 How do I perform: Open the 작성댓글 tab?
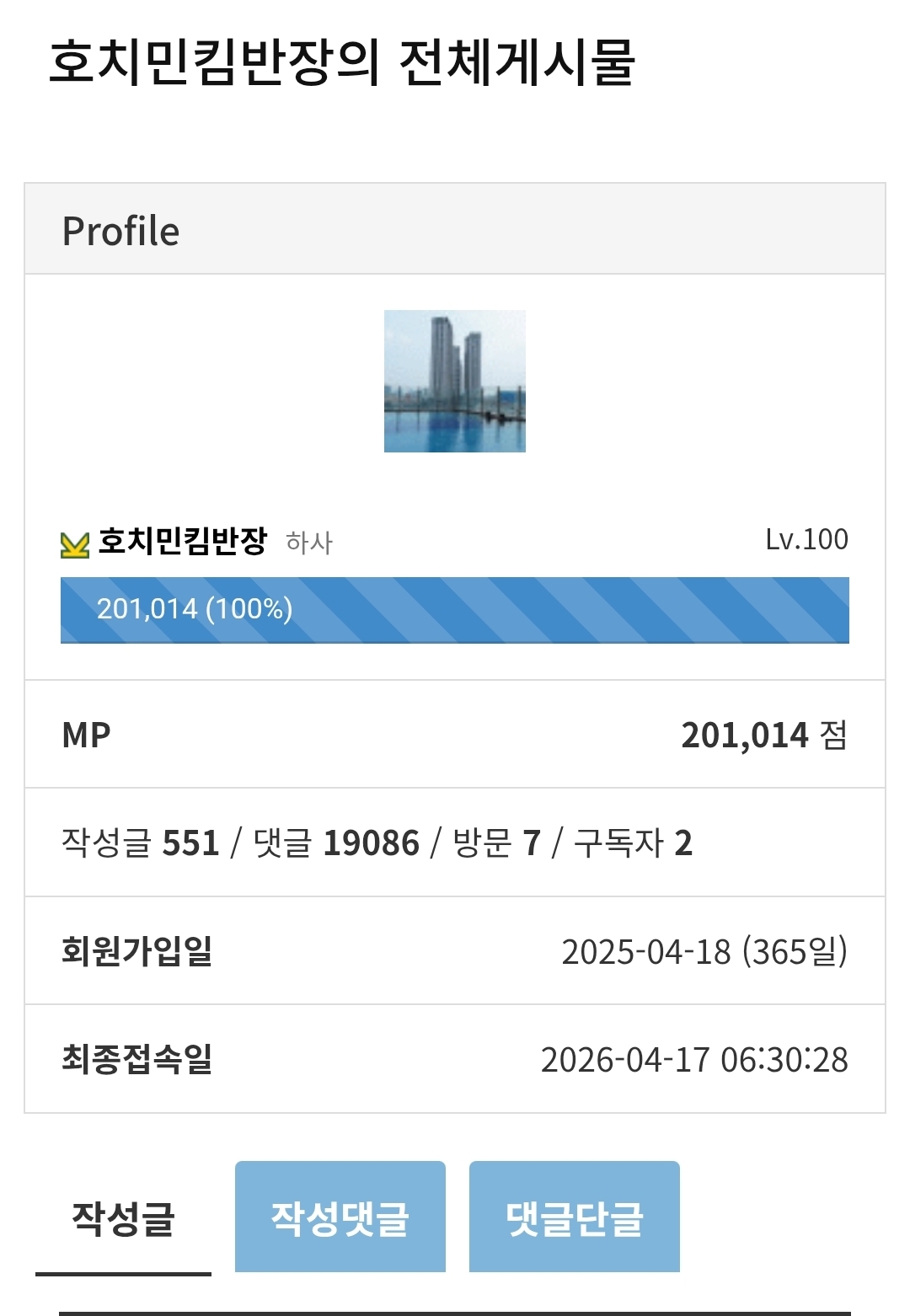point(340,1217)
